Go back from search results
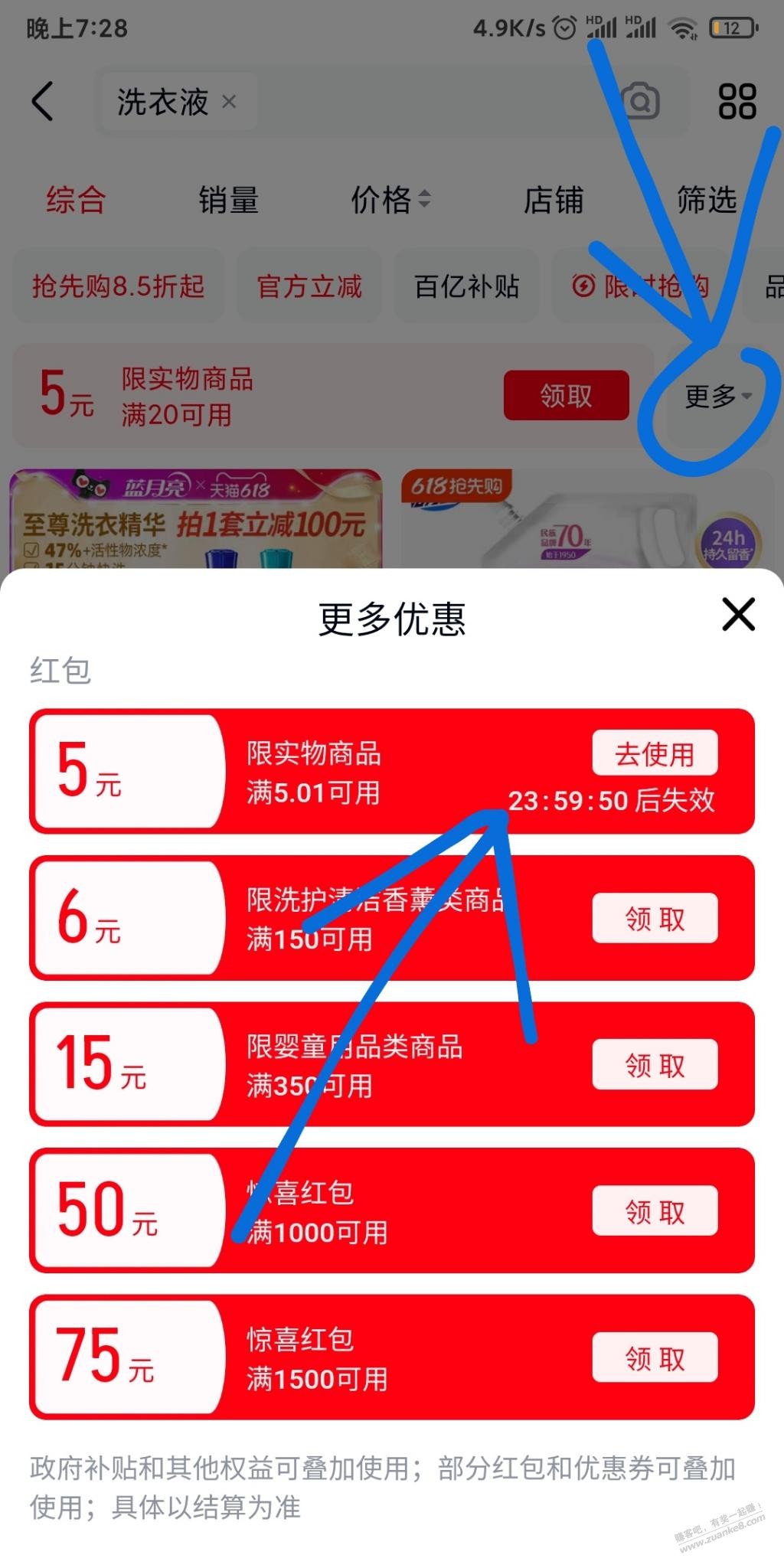This screenshot has width=784, height=1568. [x=43, y=101]
